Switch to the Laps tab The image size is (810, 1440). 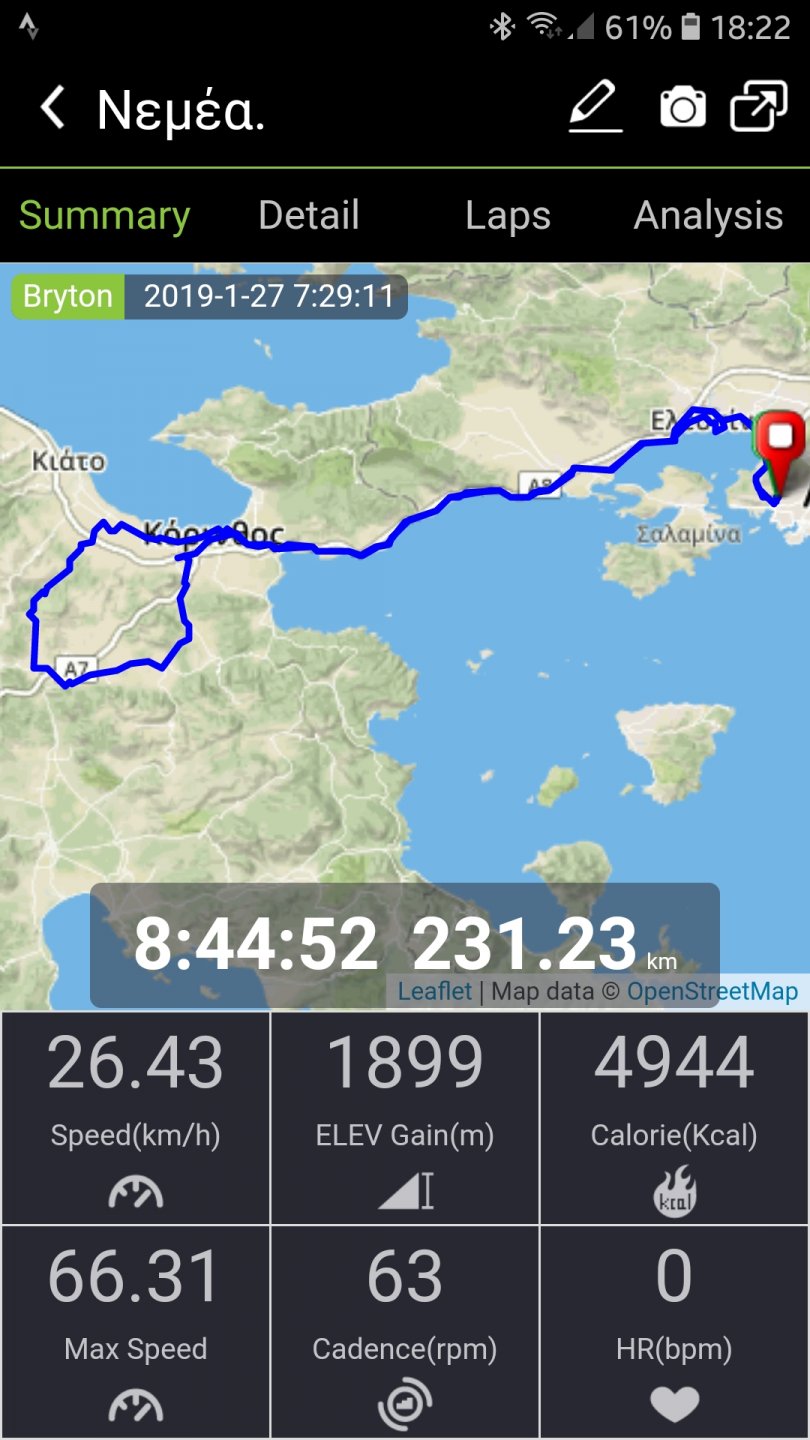[x=507, y=215]
